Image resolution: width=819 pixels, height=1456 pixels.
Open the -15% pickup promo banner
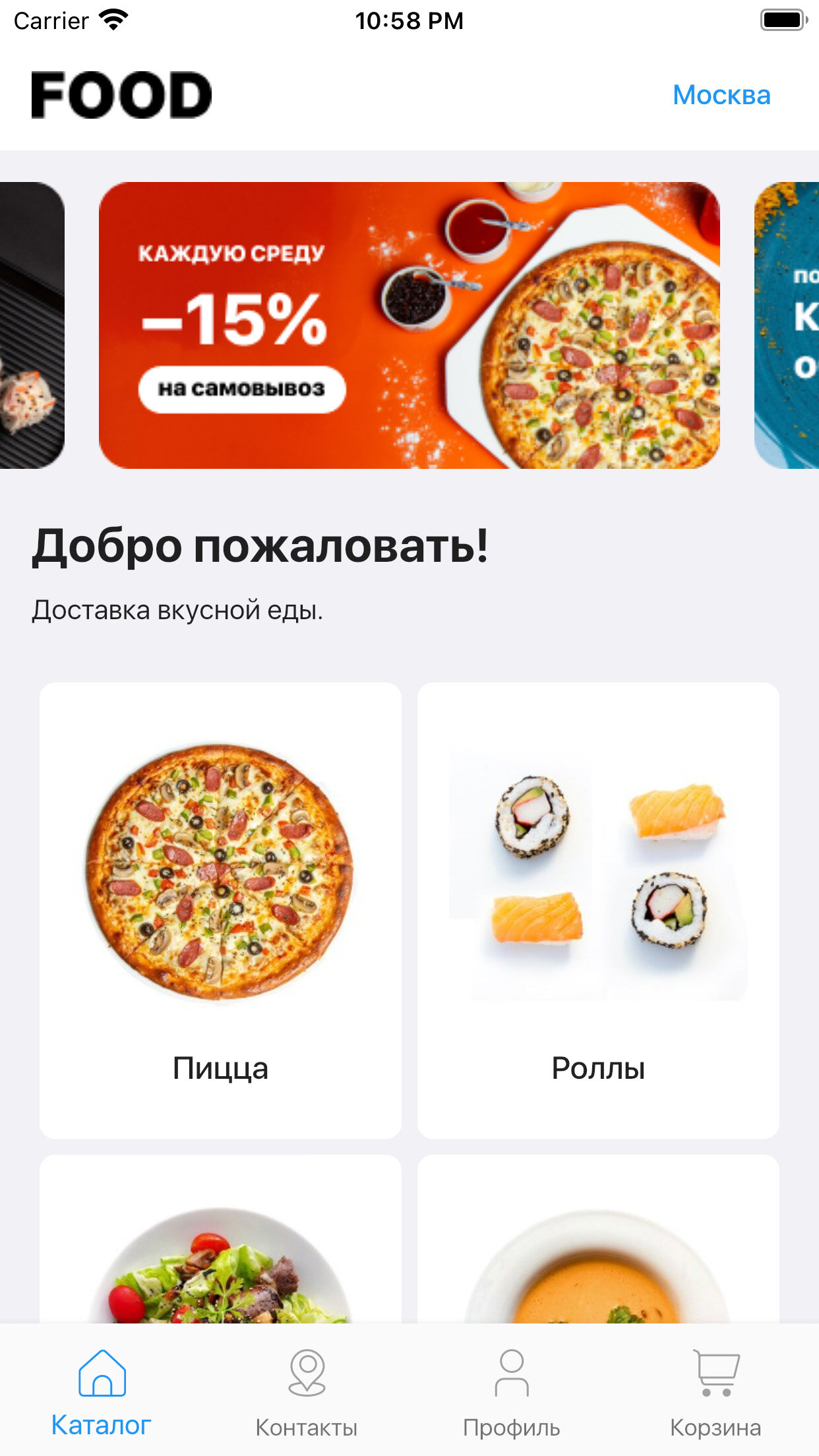pyautogui.click(x=409, y=325)
